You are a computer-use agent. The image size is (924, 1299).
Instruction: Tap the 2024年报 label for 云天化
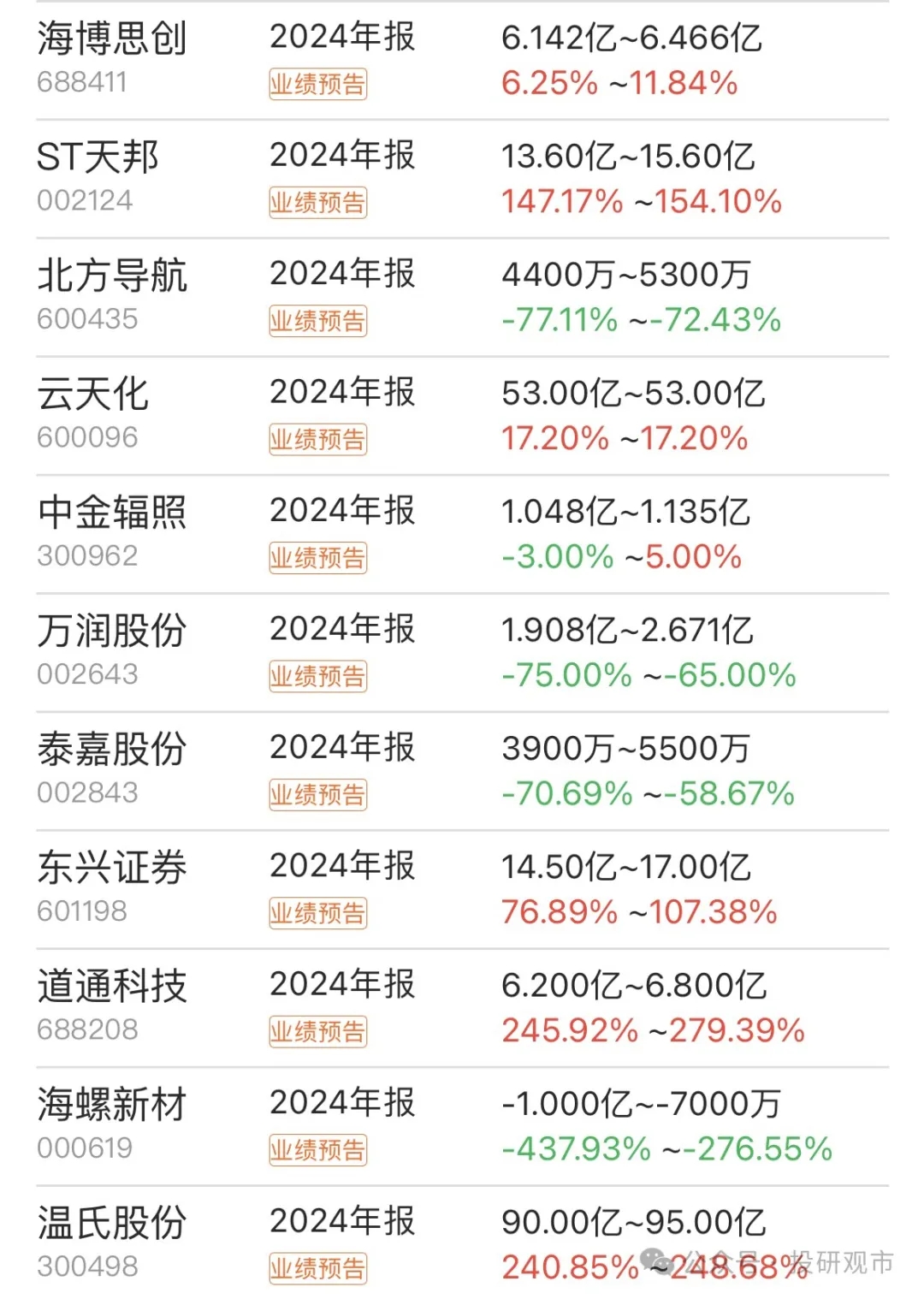tap(341, 394)
